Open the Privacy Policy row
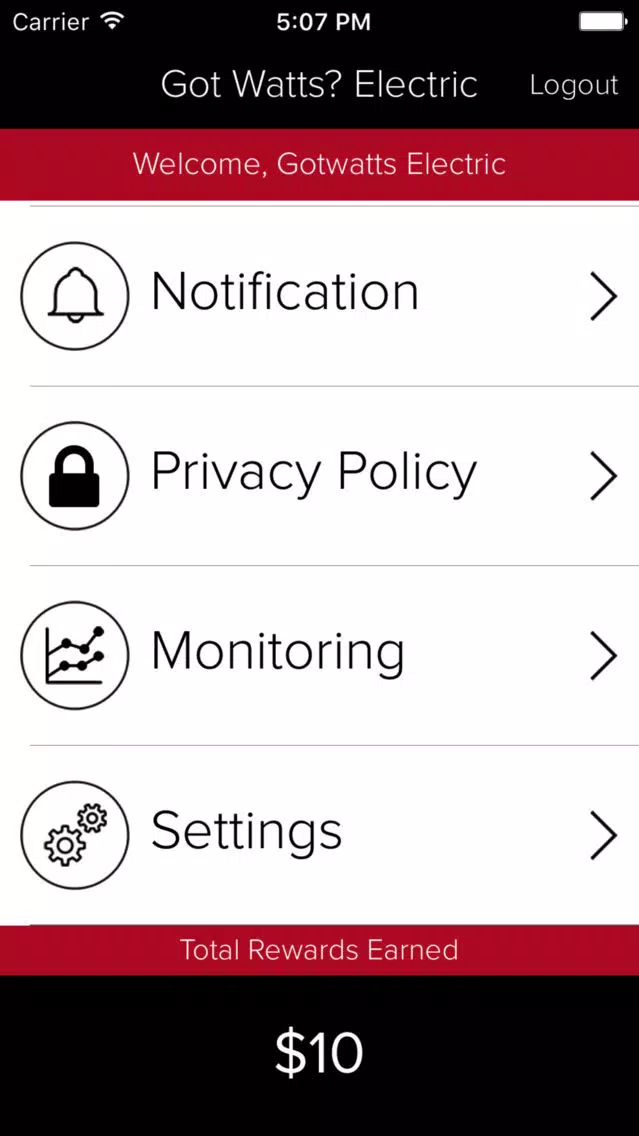The width and height of the screenshot is (639, 1136). click(x=320, y=475)
